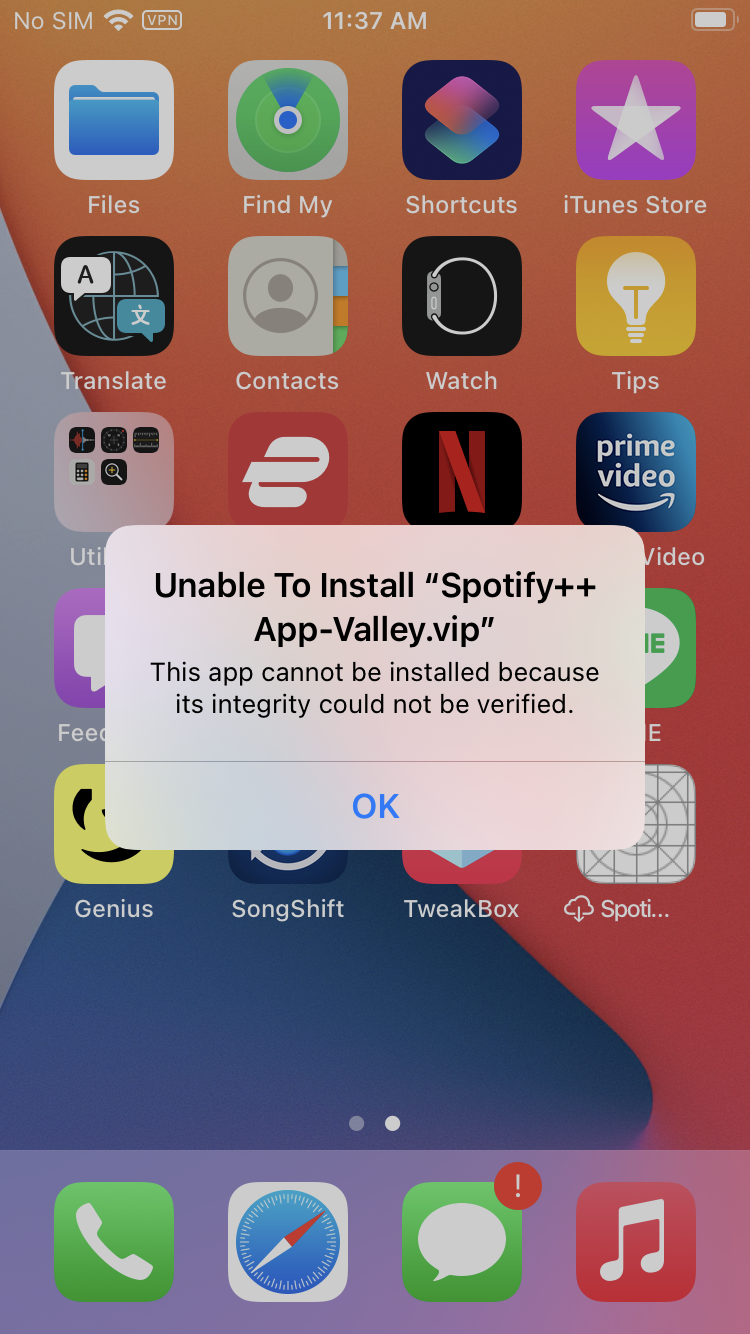Open the Watch app
This screenshot has height=1334, width=750.
(462, 296)
